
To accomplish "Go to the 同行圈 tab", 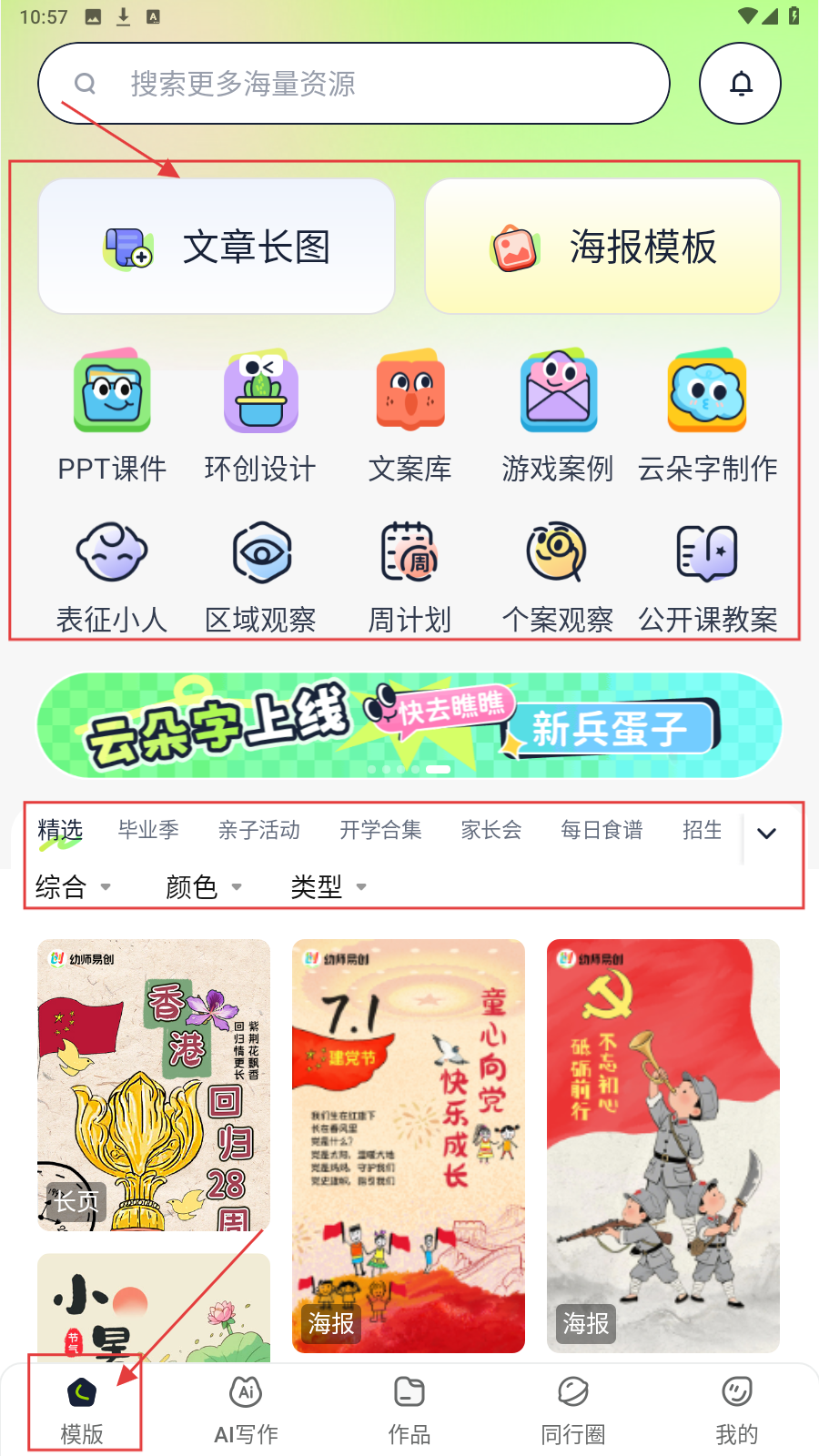I will coord(573,1409).
